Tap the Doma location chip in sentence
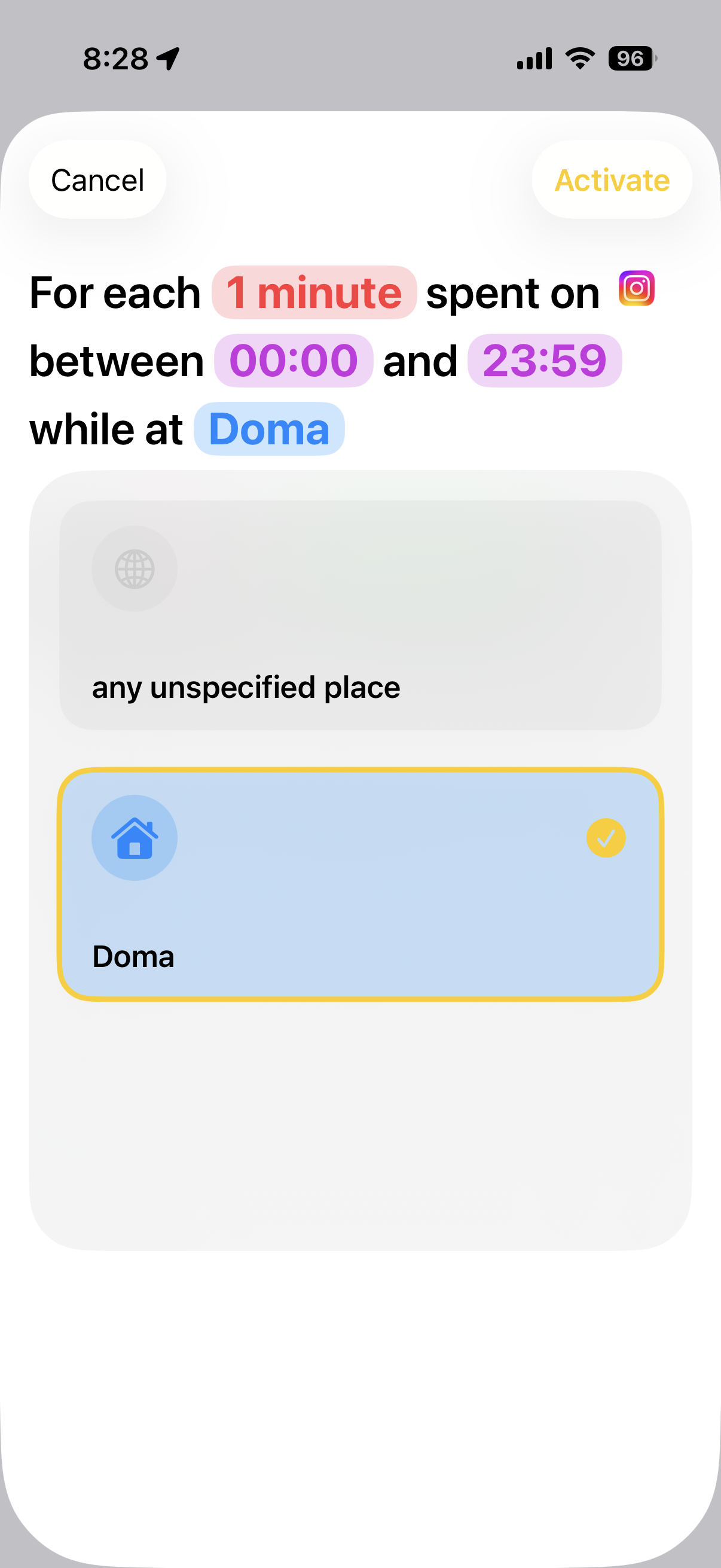The height and width of the screenshot is (1568, 721). [x=269, y=429]
